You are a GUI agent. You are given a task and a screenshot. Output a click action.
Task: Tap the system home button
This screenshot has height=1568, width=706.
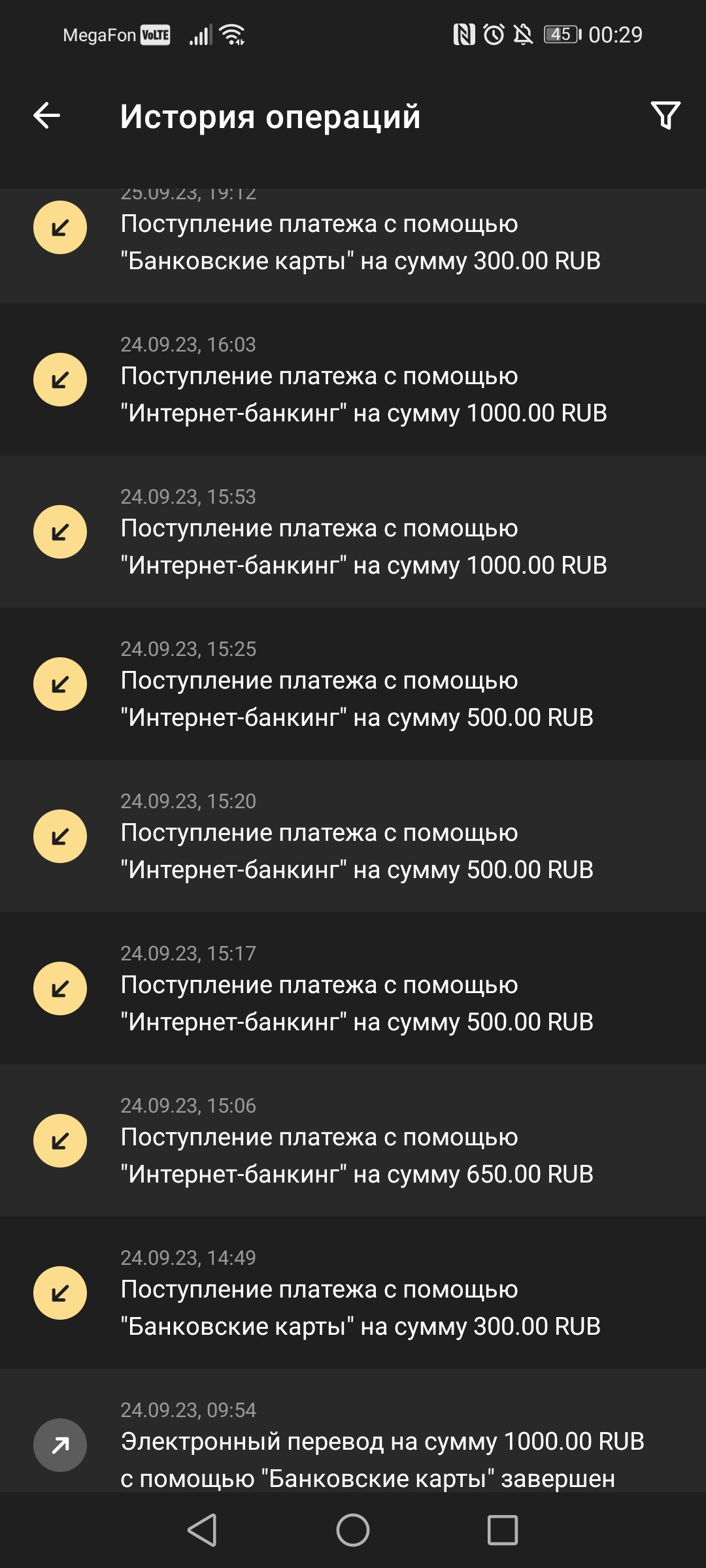coord(353,1530)
